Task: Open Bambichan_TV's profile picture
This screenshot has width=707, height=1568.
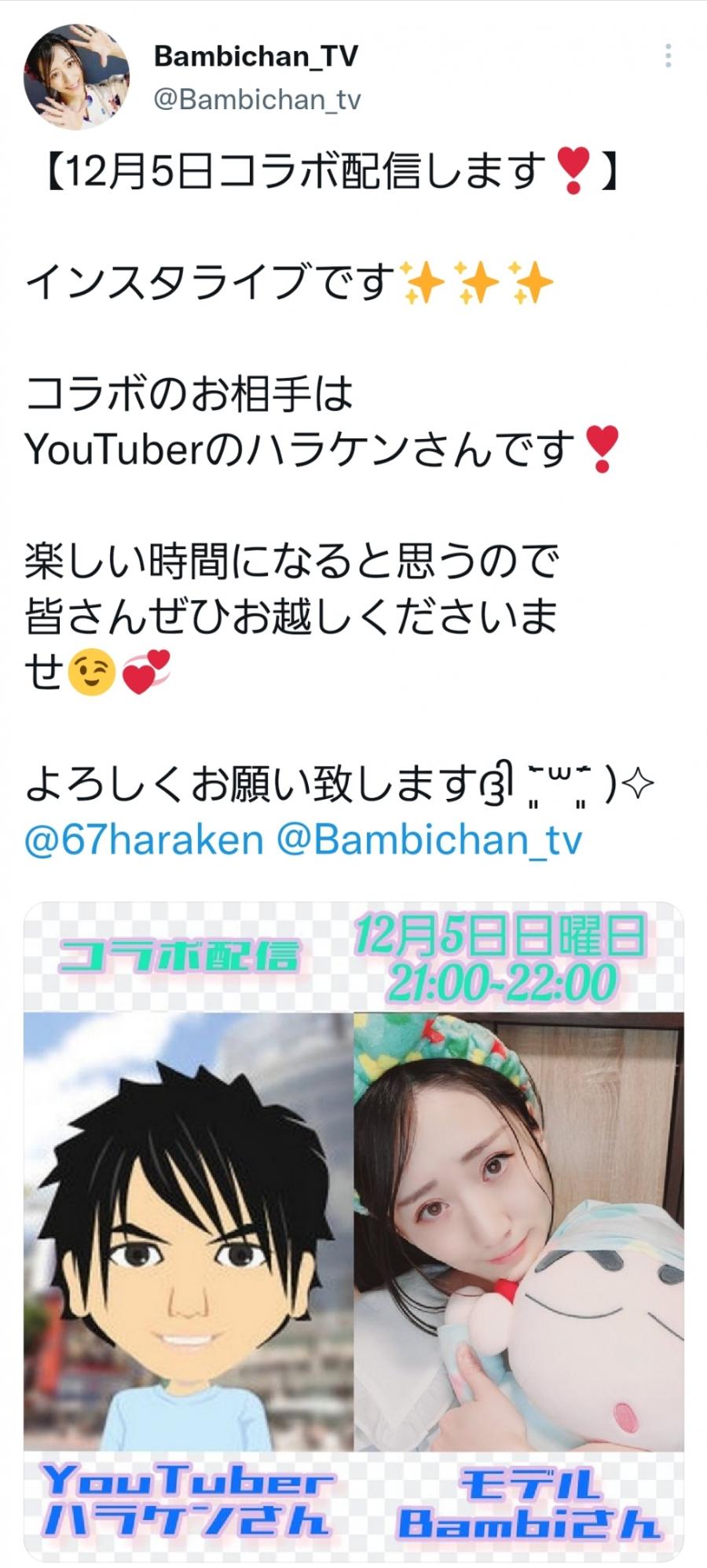Action: tap(77, 77)
